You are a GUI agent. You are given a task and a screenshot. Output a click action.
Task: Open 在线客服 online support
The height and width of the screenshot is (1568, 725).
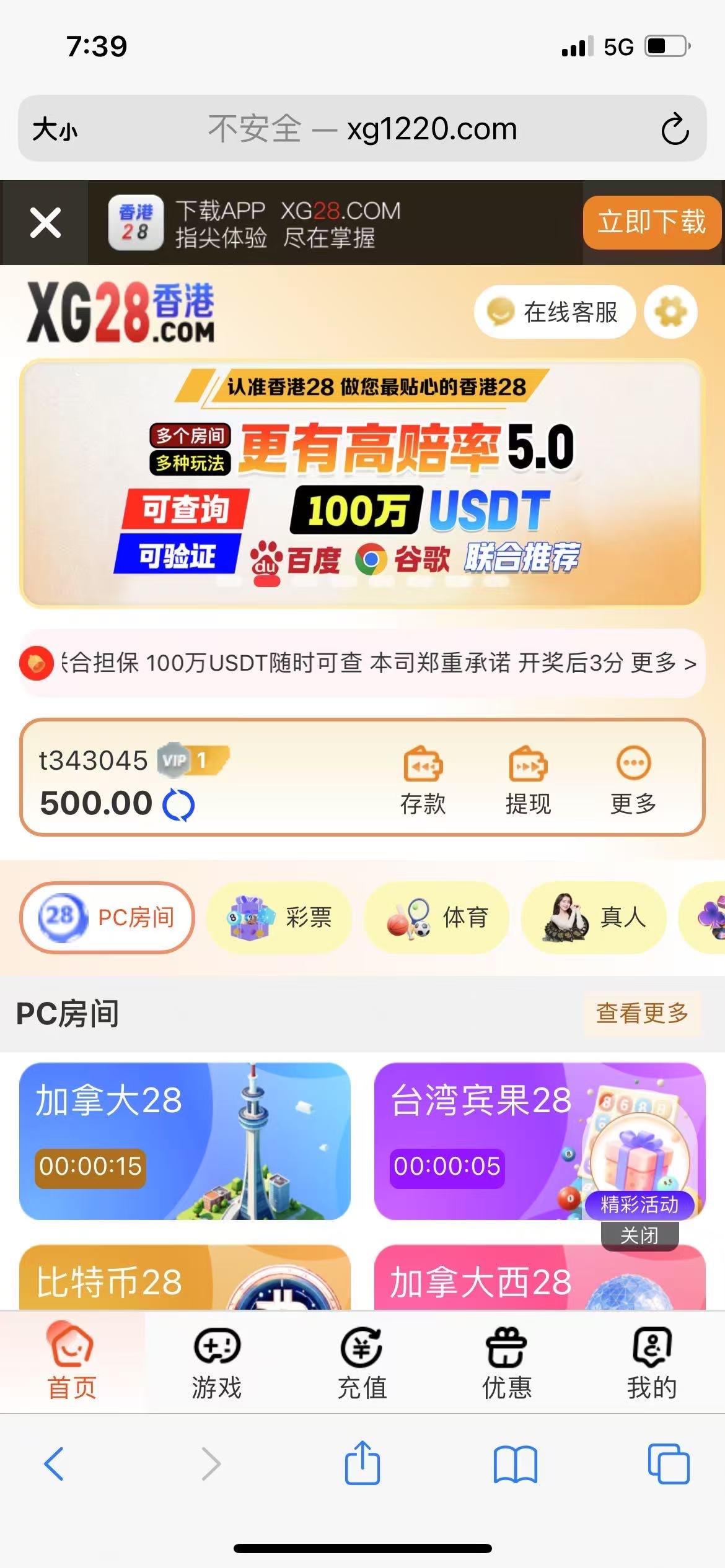[x=555, y=312]
